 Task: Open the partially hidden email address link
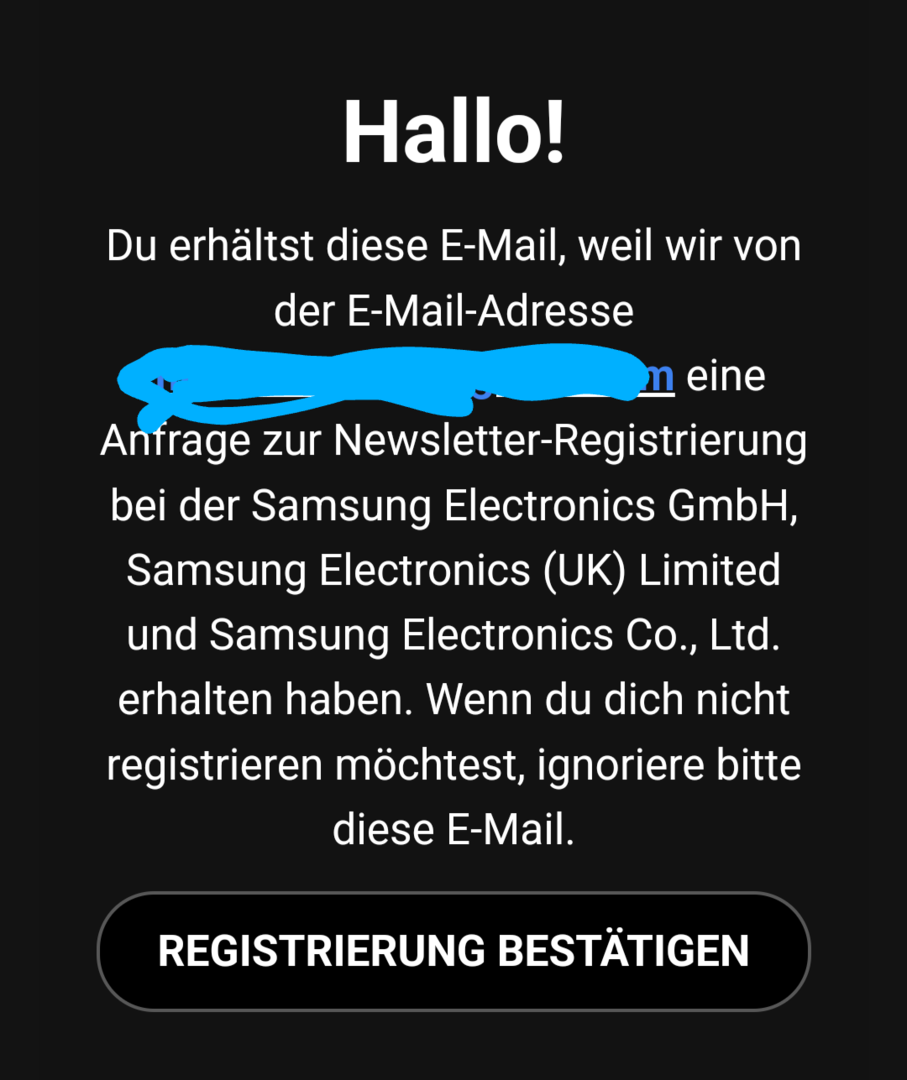pos(655,379)
